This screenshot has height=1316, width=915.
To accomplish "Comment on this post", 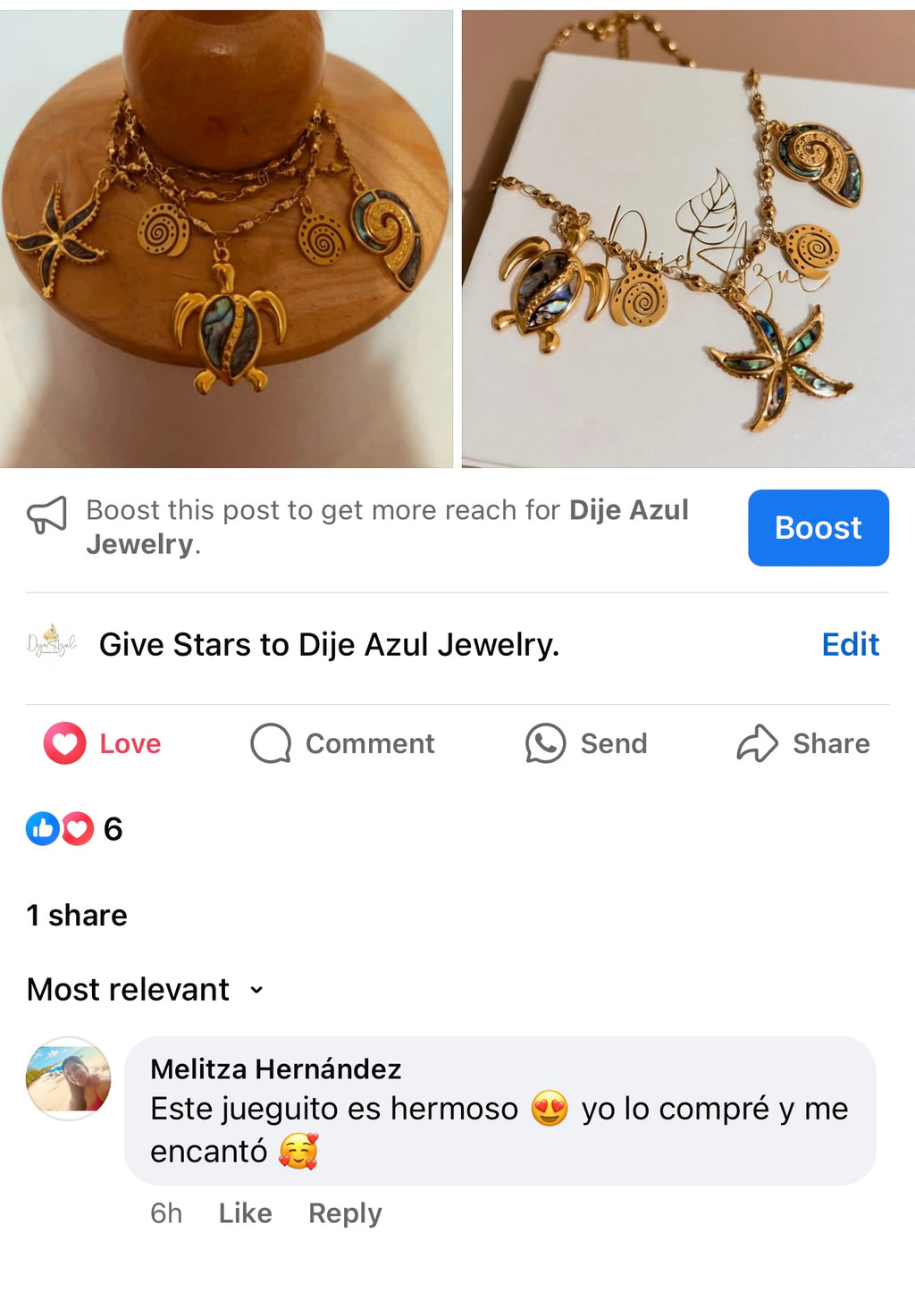I will click(343, 743).
